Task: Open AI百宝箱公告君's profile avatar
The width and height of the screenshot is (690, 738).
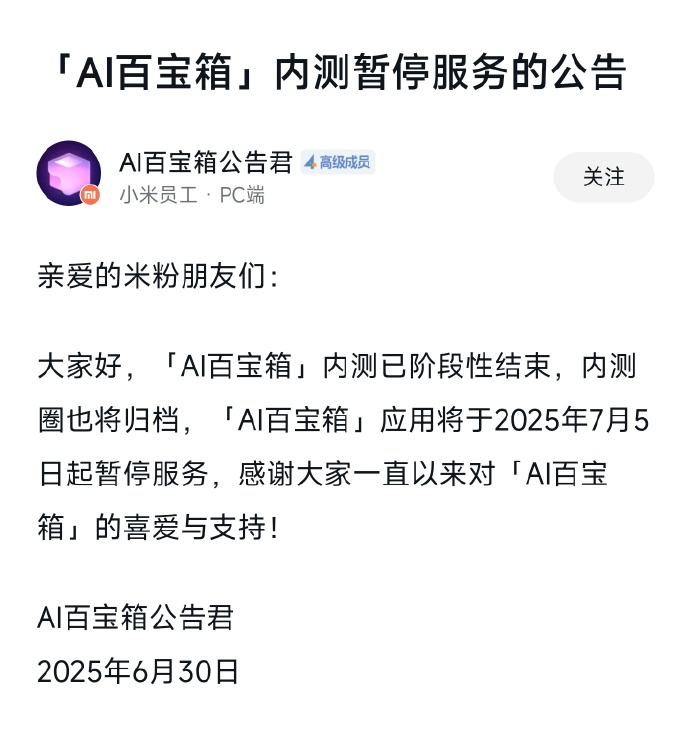Action: (68, 173)
